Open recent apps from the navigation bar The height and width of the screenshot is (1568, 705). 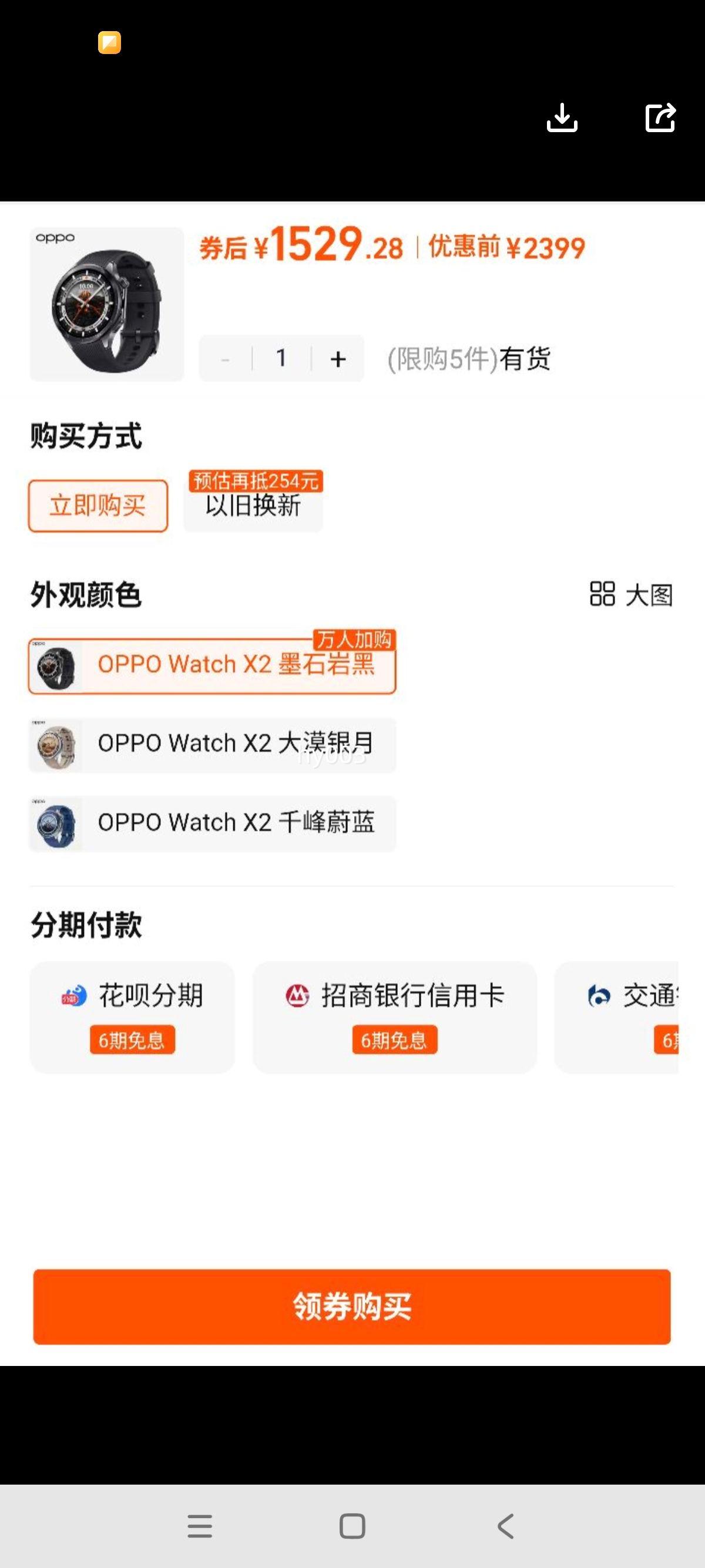(x=200, y=1526)
